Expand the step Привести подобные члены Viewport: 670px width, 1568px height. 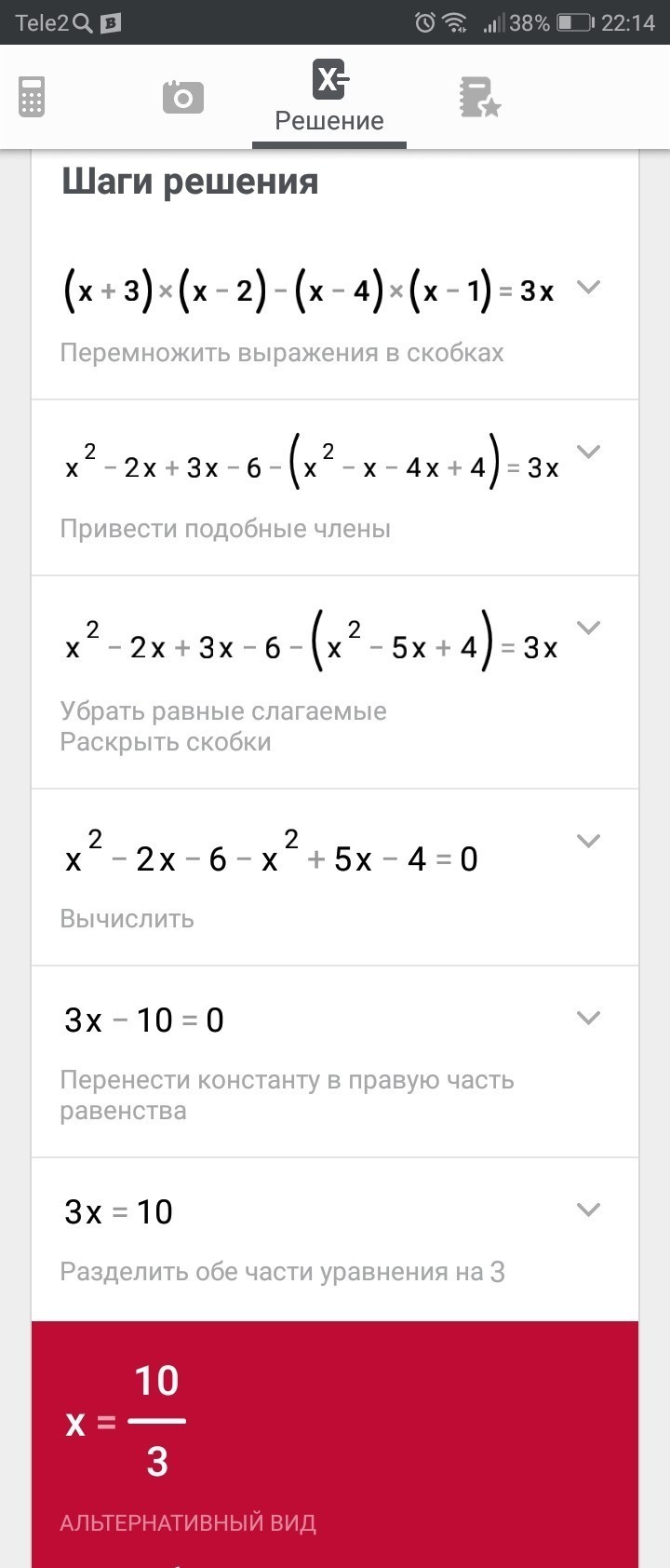click(x=588, y=452)
